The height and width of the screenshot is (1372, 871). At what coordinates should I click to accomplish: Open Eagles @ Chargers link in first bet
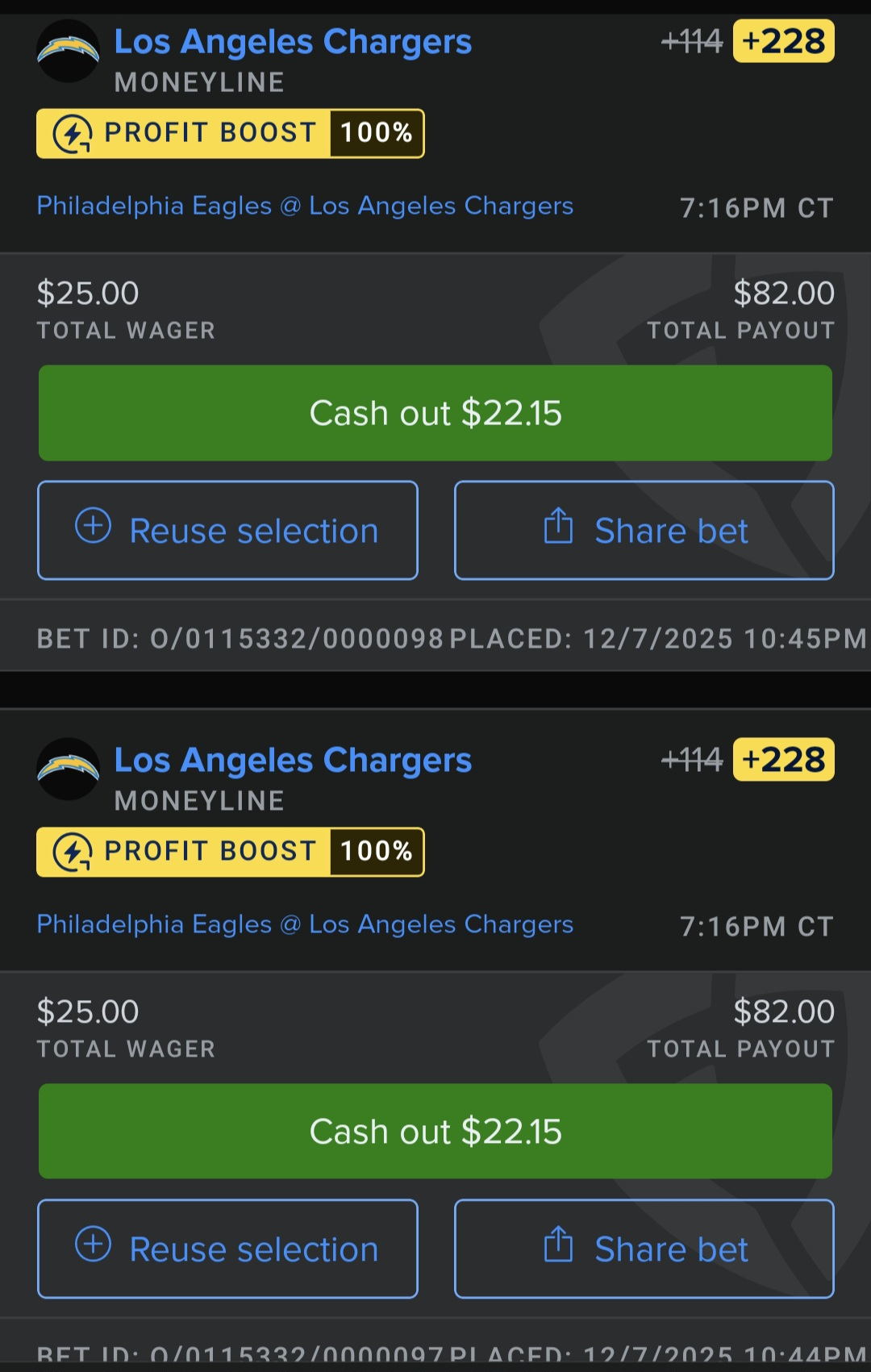(305, 206)
